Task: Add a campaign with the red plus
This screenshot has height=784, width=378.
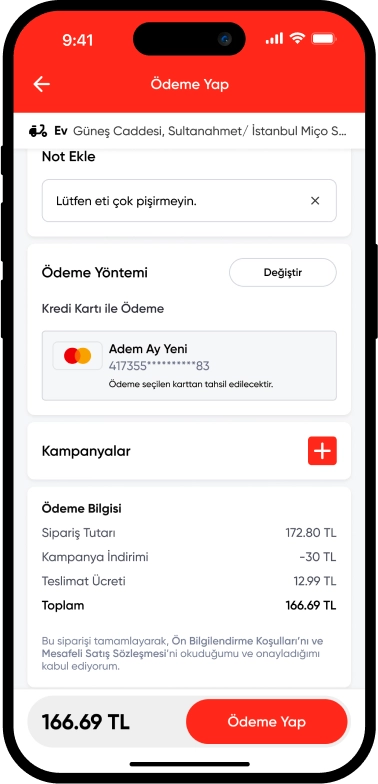Action: 322,451
